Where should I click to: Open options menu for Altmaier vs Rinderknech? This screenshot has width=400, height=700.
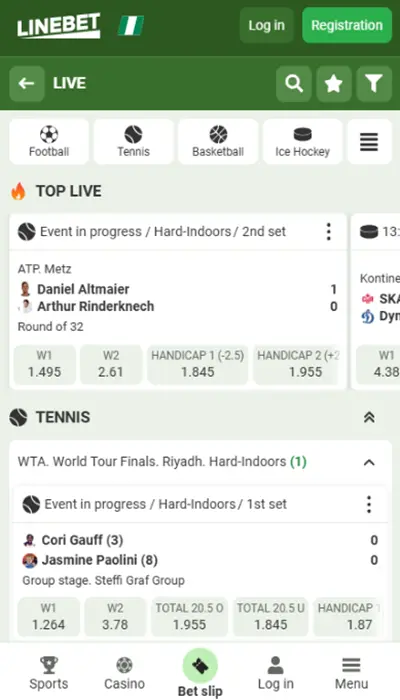(329, 232)
